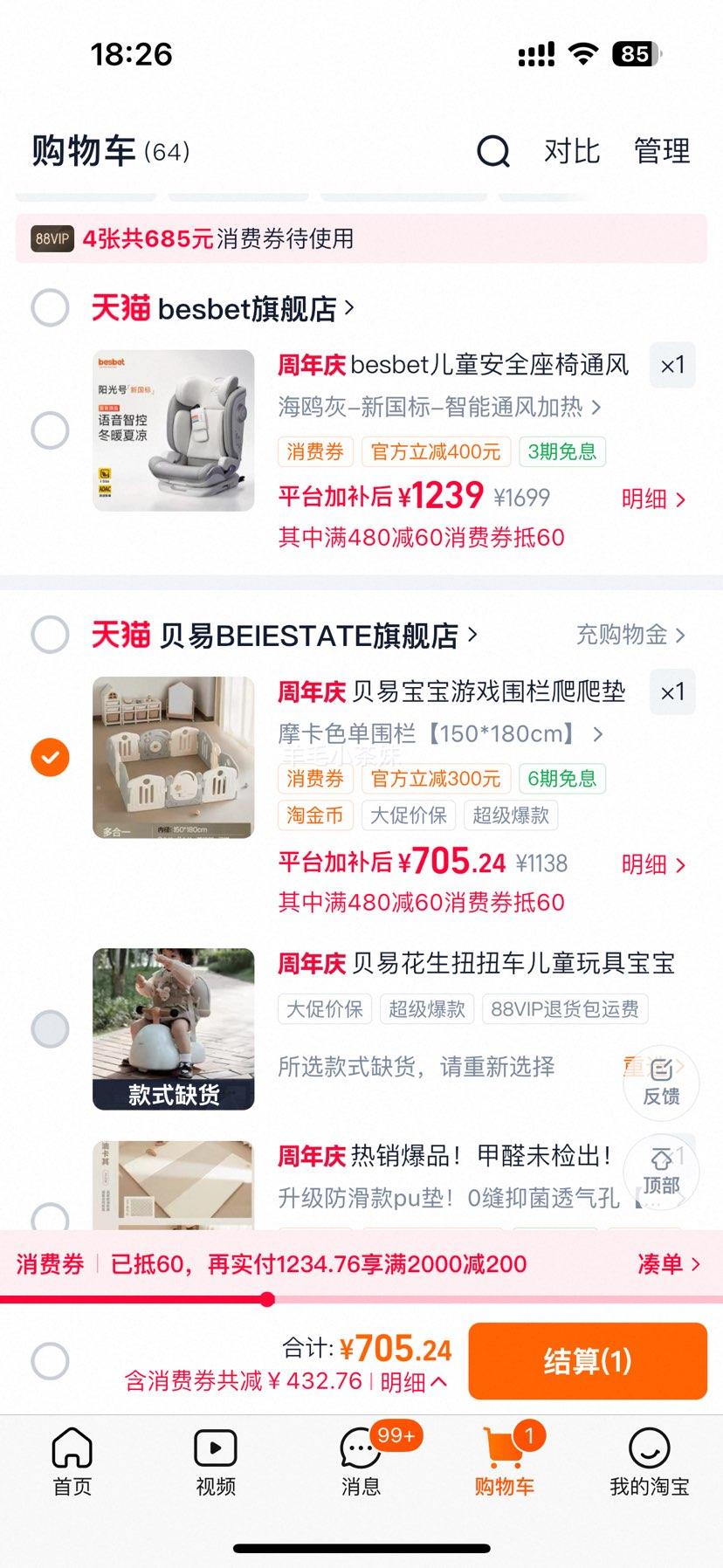Select all items from 贝易BEIESTATE旗舰店
This screenshot has width=723, height=1568.
click(50, 635)
